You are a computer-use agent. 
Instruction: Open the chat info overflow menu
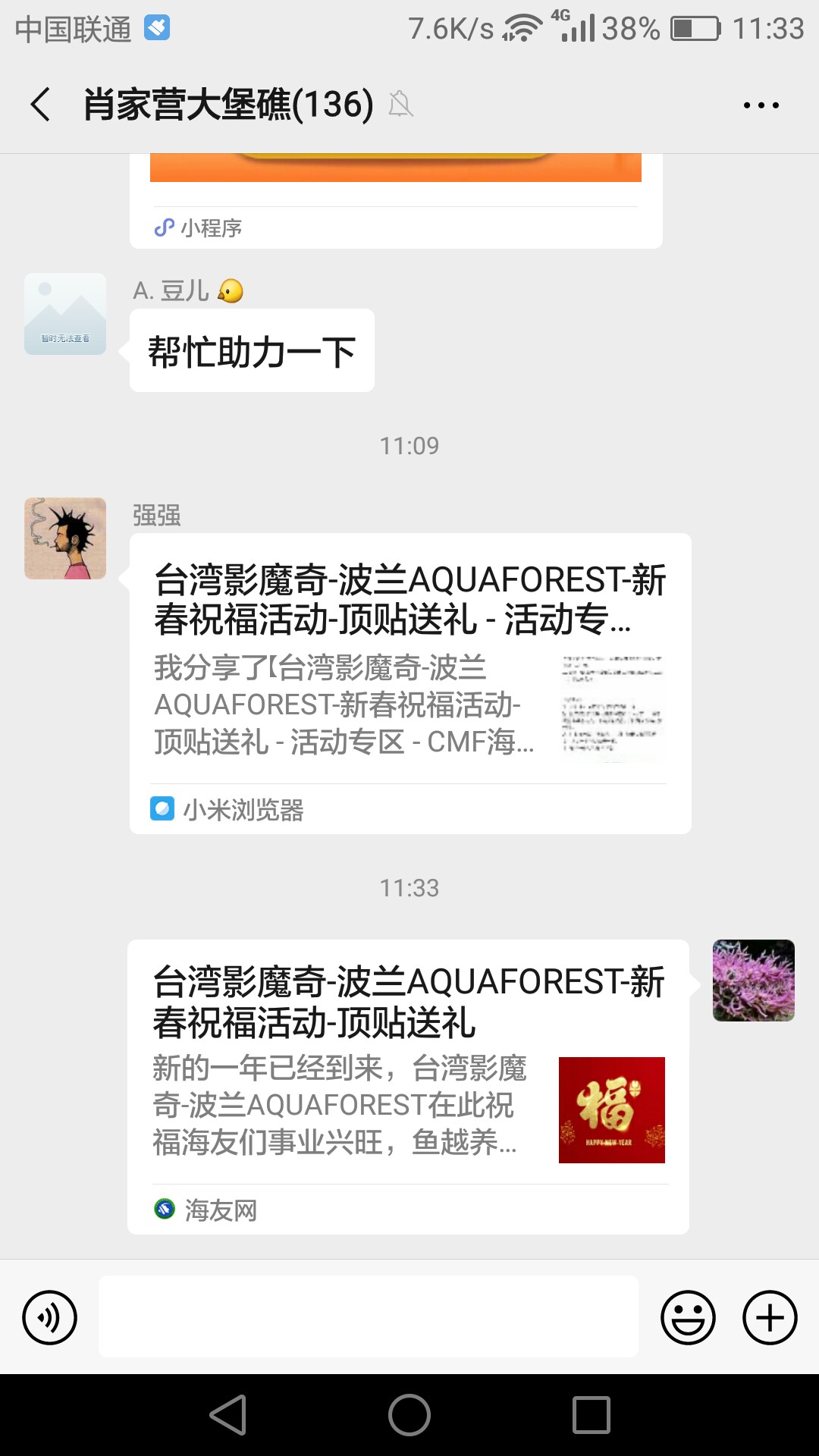coord(761,105)
